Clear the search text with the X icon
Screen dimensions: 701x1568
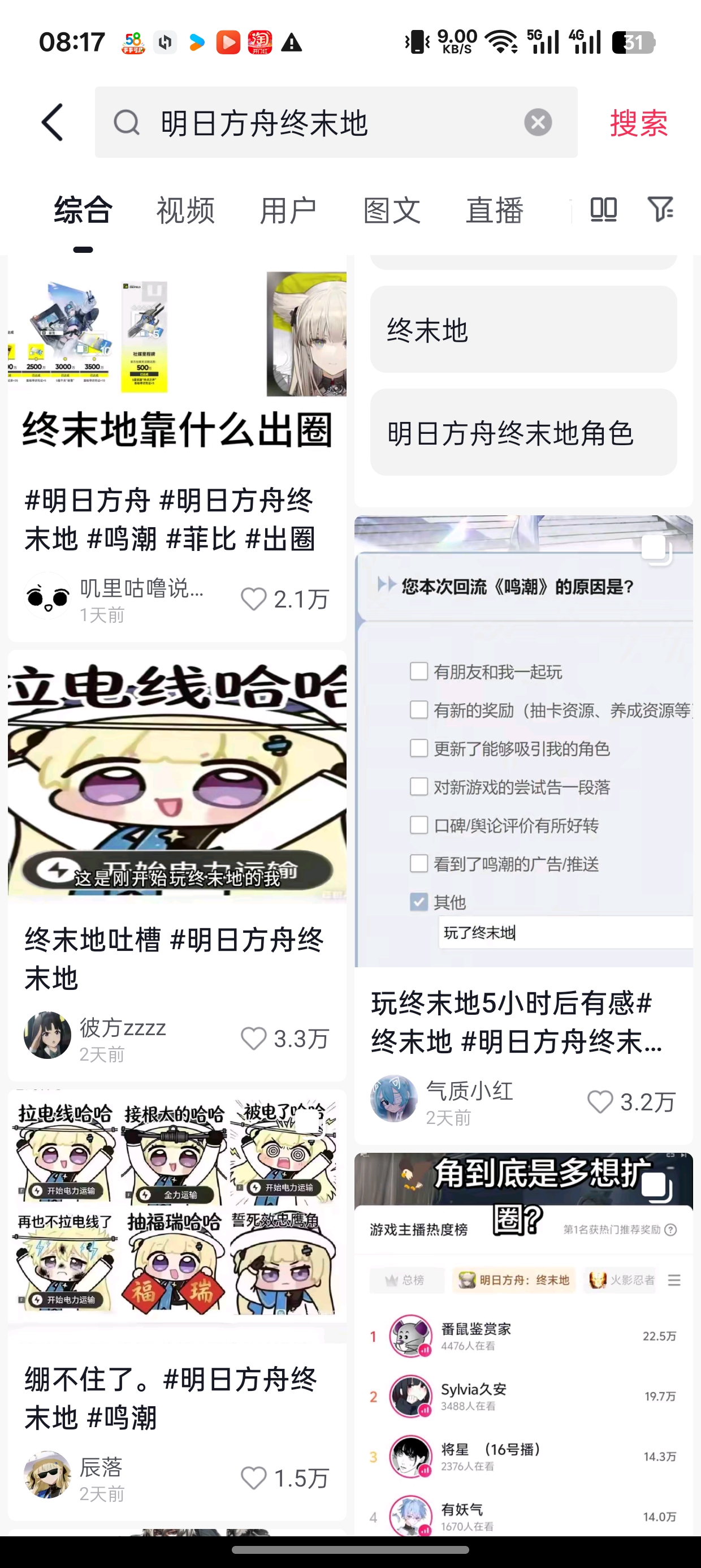coord(538,122)
